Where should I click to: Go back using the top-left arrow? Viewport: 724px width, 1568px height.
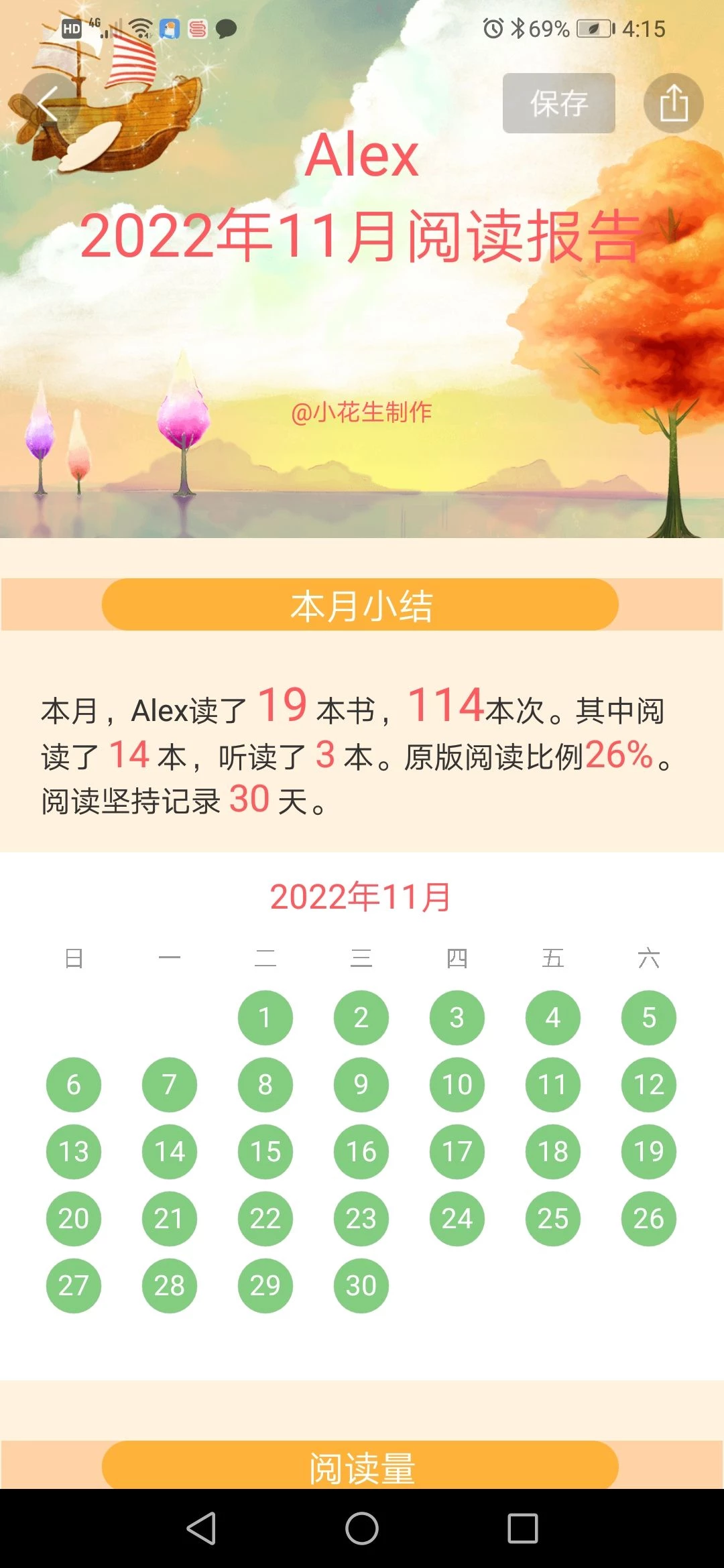pyautogui.click(x=48, y=105)
